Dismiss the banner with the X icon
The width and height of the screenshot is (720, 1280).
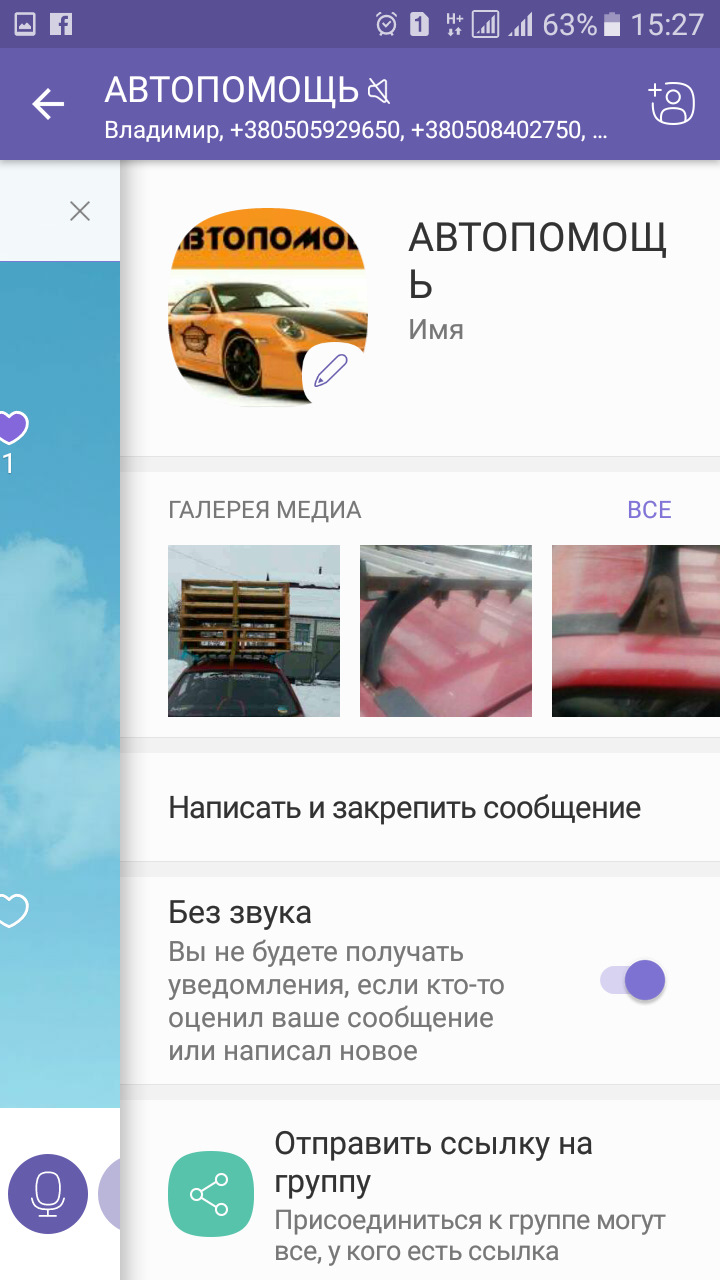(80, 211)
